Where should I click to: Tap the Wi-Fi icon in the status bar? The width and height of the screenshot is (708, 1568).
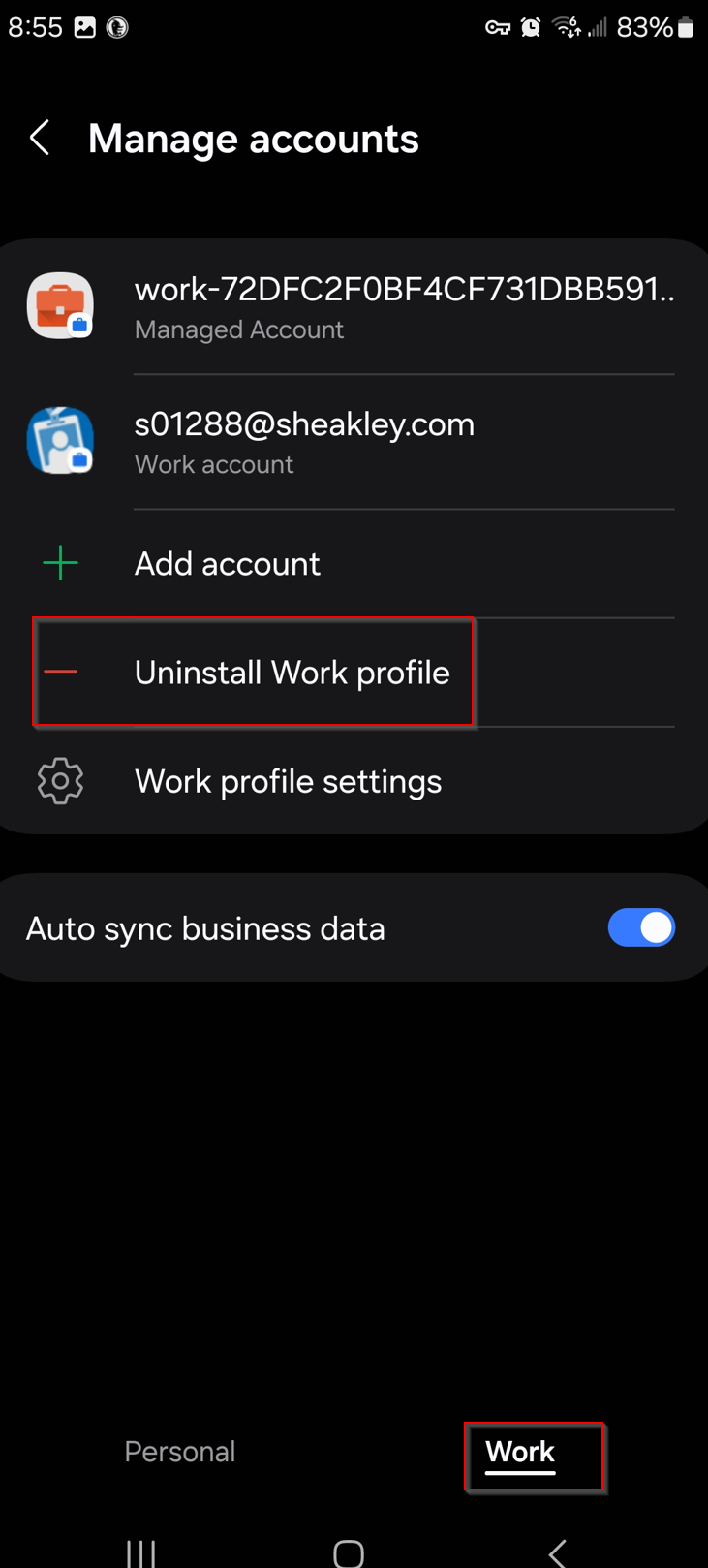click(567, 26)
